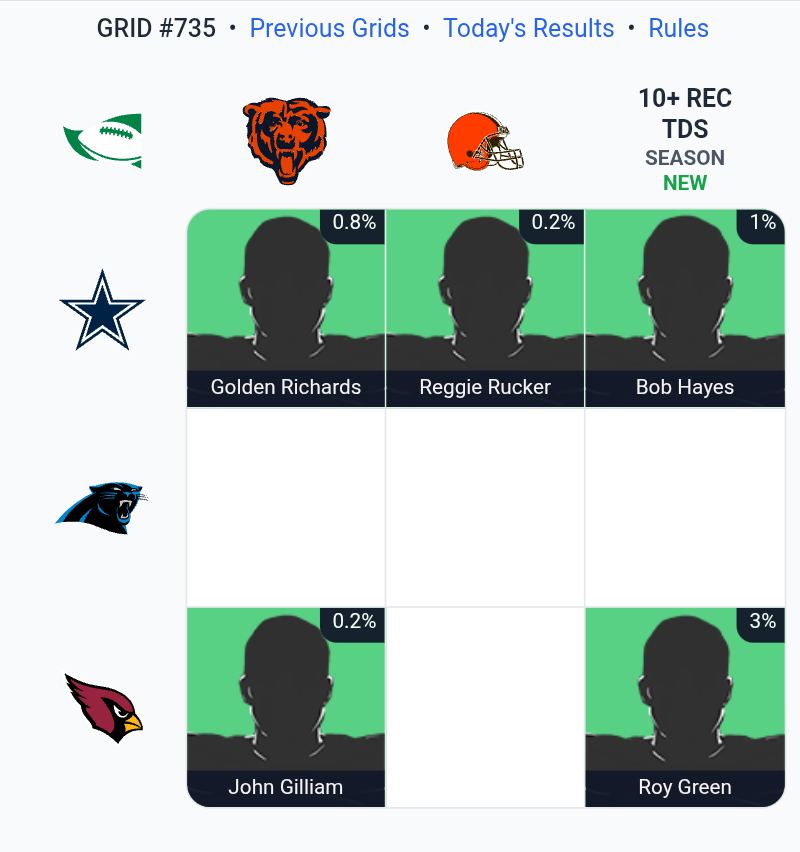Image resolution: width=800 pixels, height=852 pixels.
Task: Select the empty Panthers and Browns cell
Action: 485,507
